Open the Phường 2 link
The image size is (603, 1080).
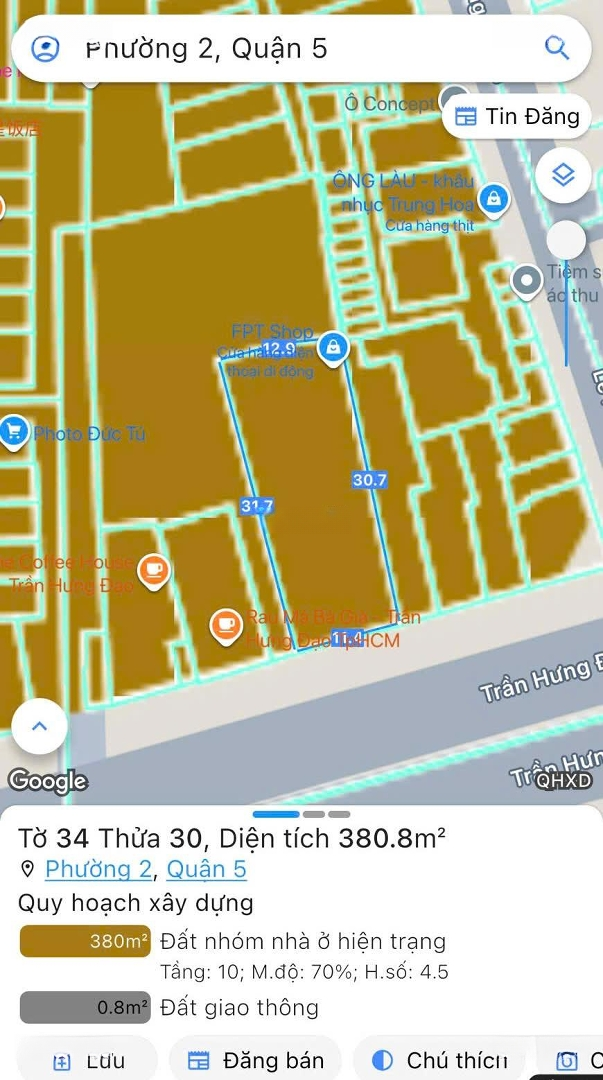[98, 869]
